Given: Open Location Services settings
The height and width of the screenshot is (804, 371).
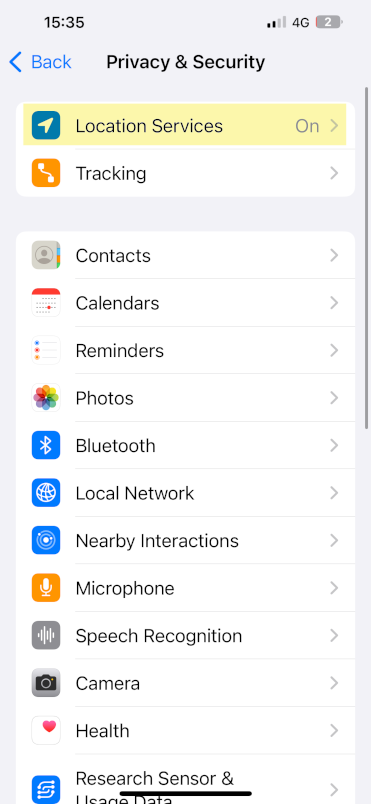Looking at the screenshot, I should click(x=185, y=126).
